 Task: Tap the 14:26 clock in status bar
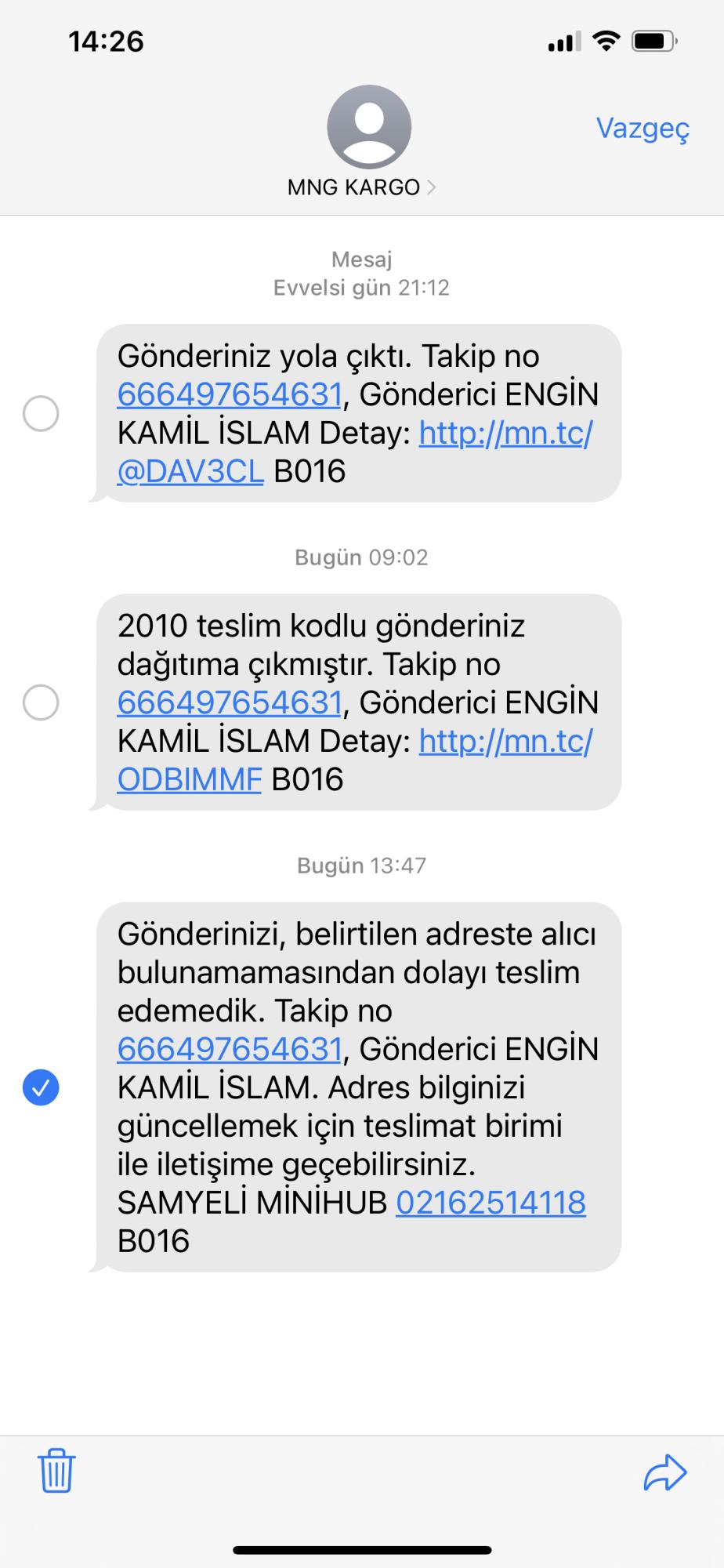point(106,42)
